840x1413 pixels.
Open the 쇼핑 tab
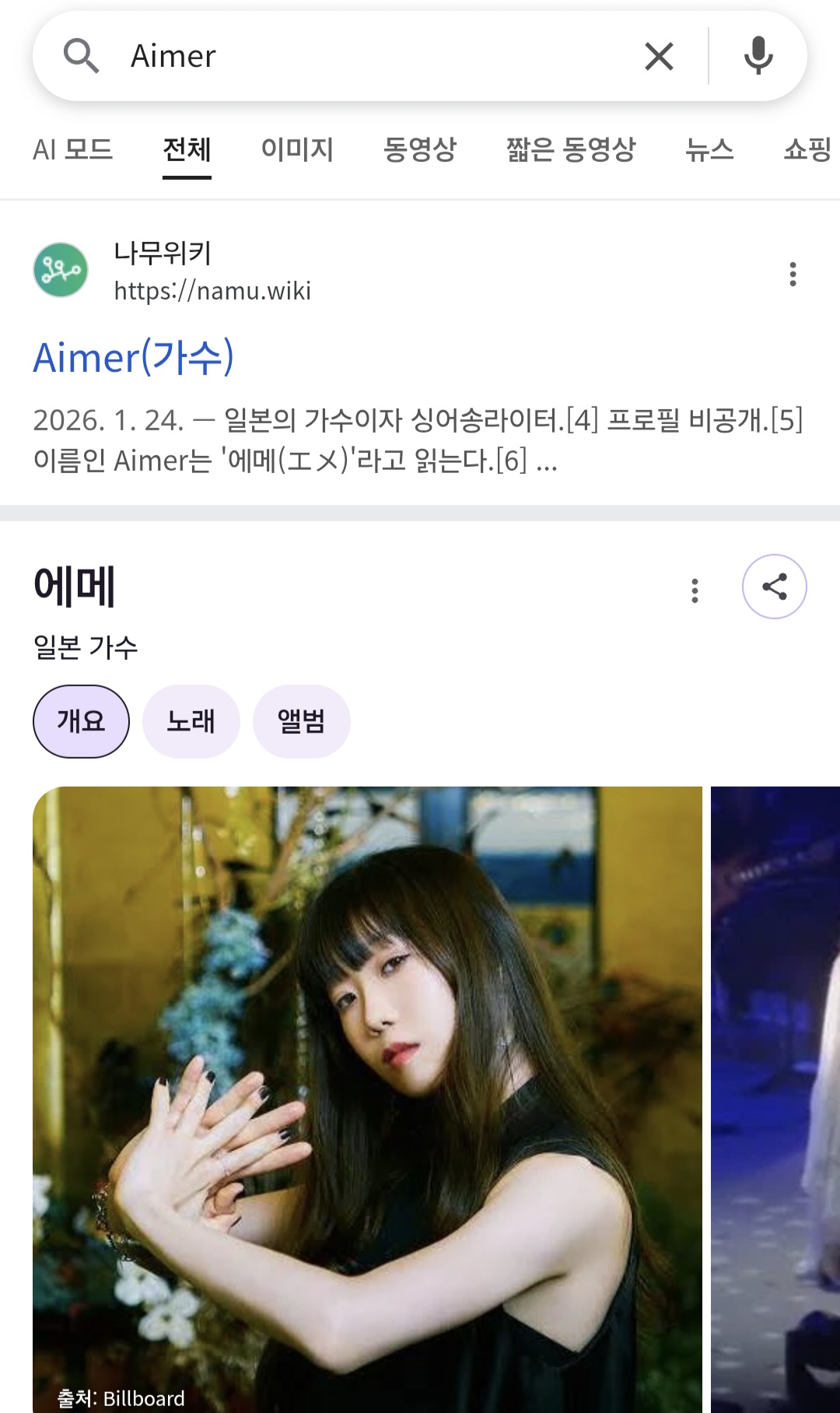807,149
